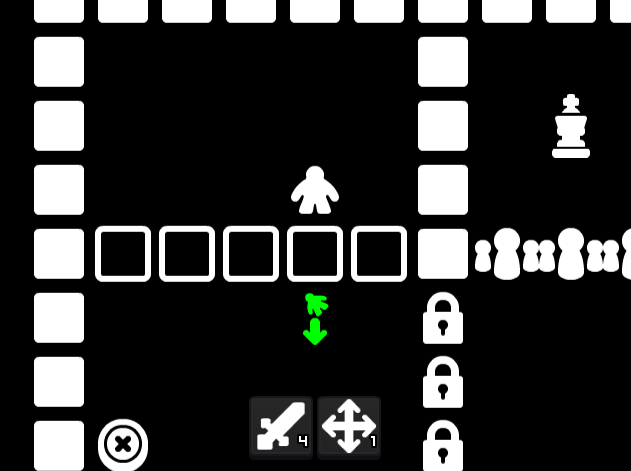Select the player character figure
631x471 pixels.
point(315,190)
